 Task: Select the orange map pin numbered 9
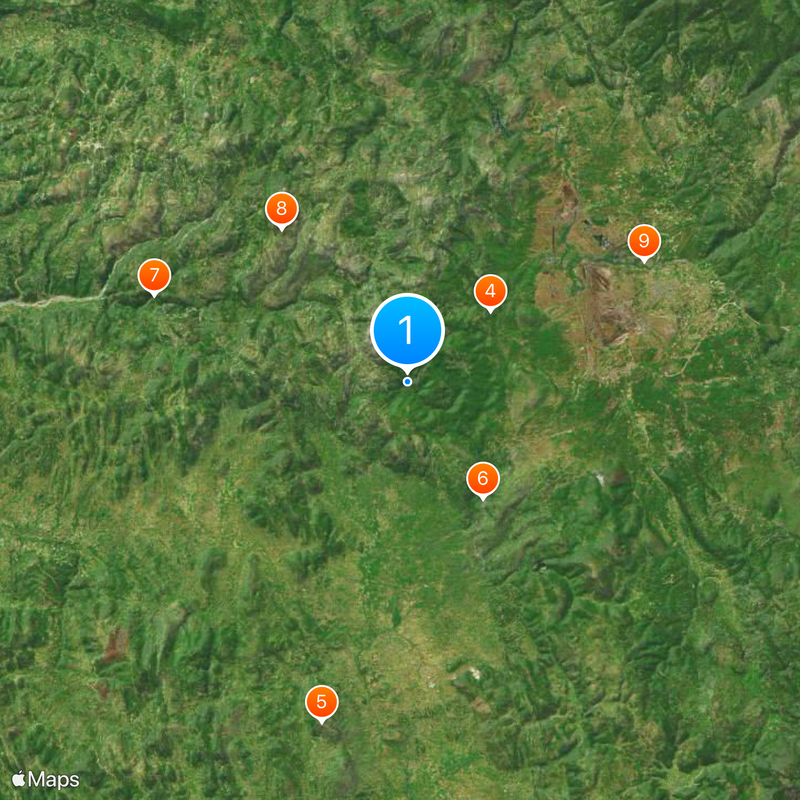tap(644, 241)
